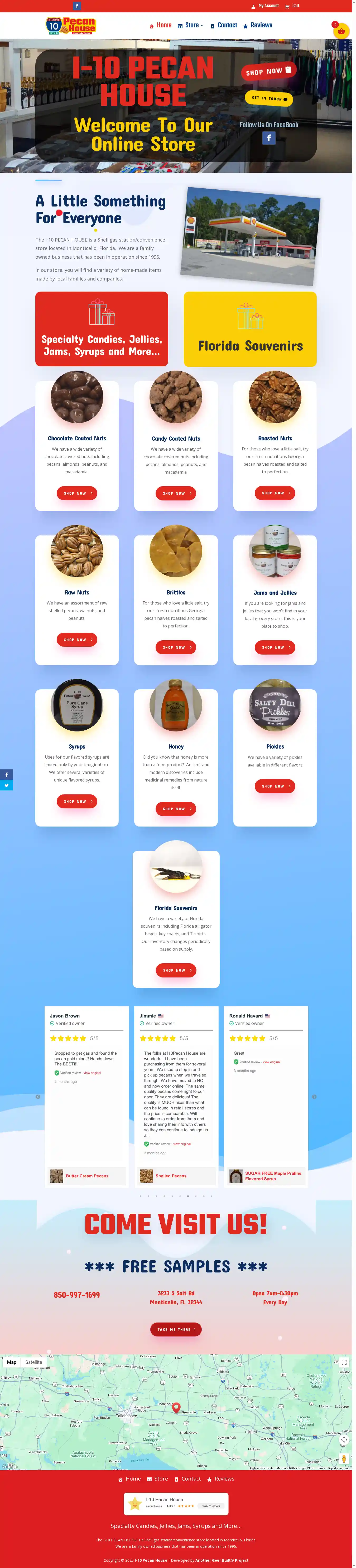The height and width of the screenshot is (1568, 356).
Task: Open the shopping cart basket icon
Action: [x=341, y=31]
